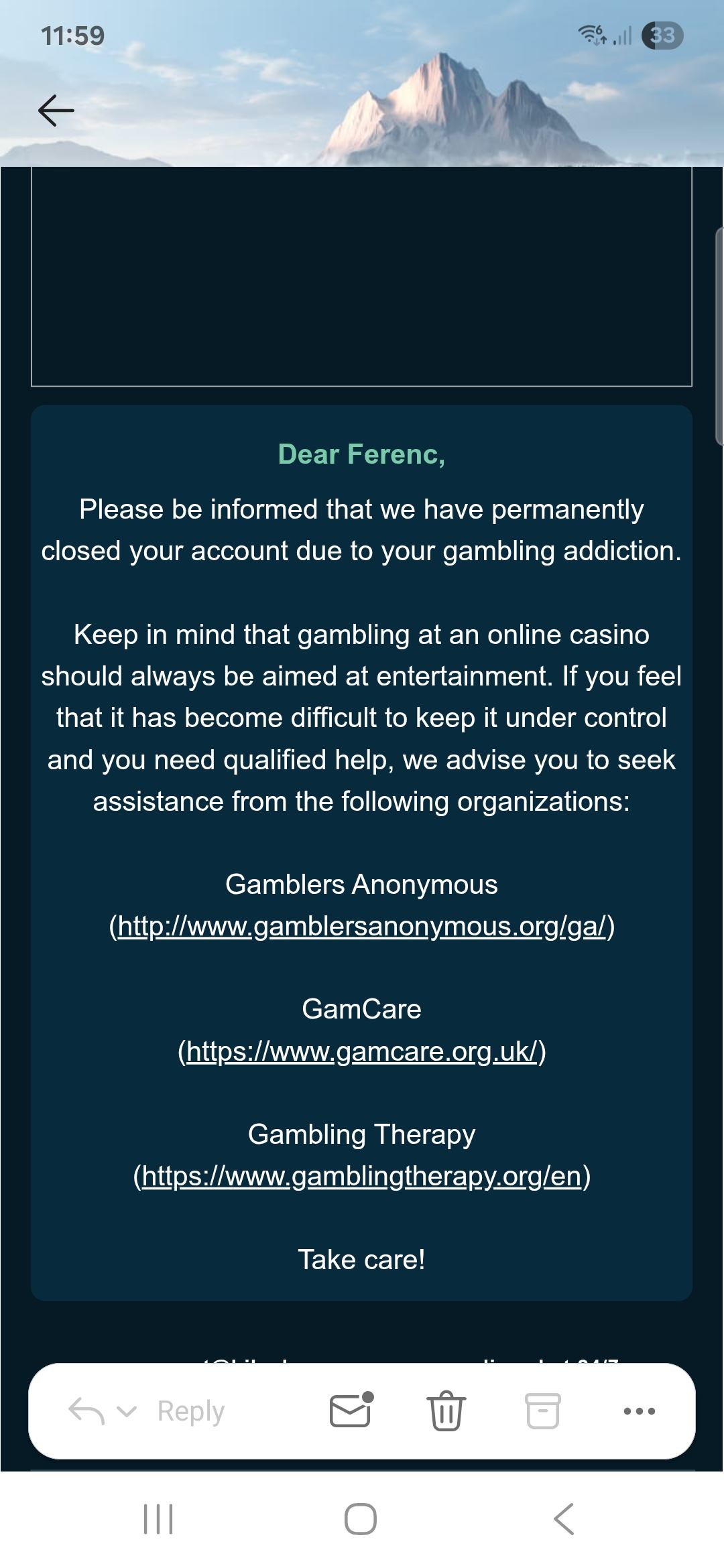Open more options three-dot menu

(x=639, y=1411)
